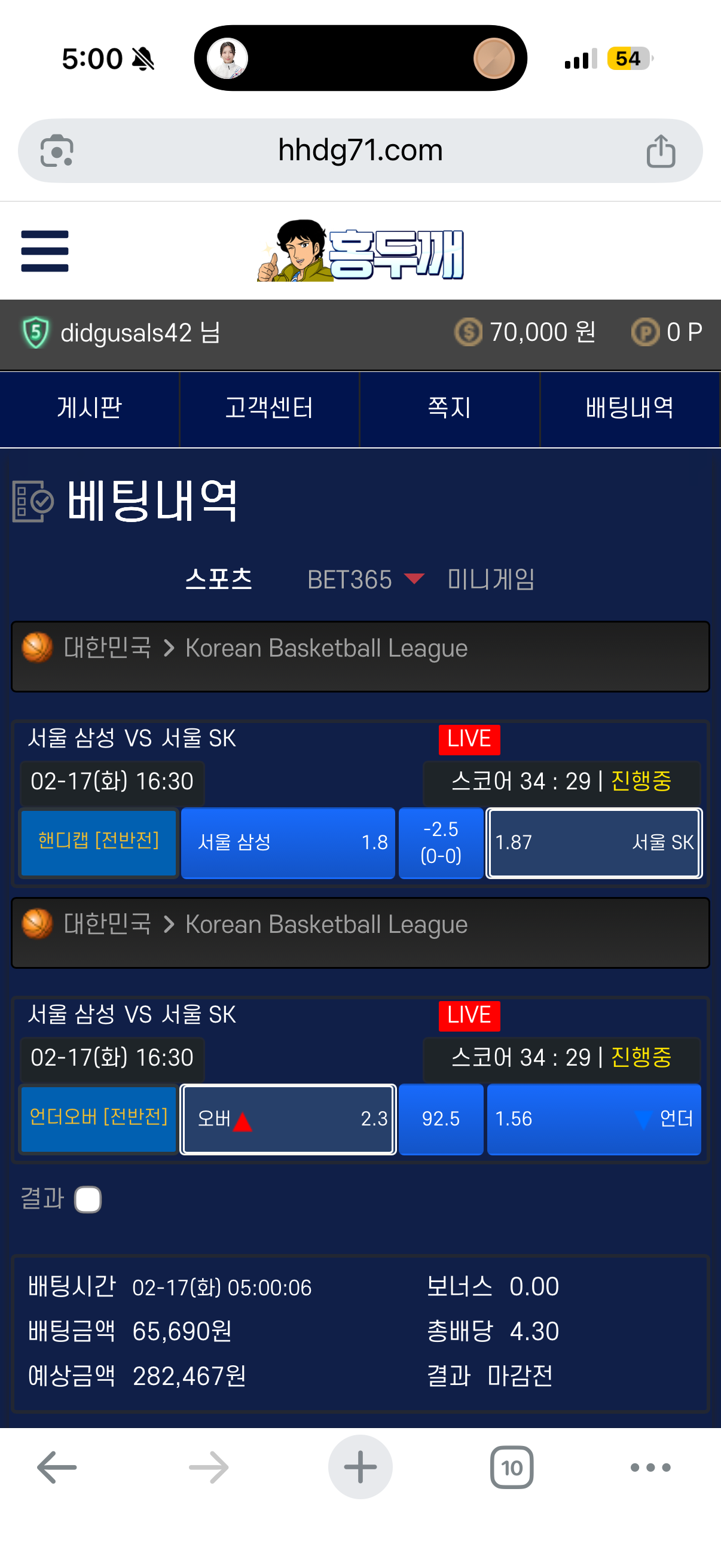
Task: Open the 쪽지 messages tab
Action: (450, 408)
